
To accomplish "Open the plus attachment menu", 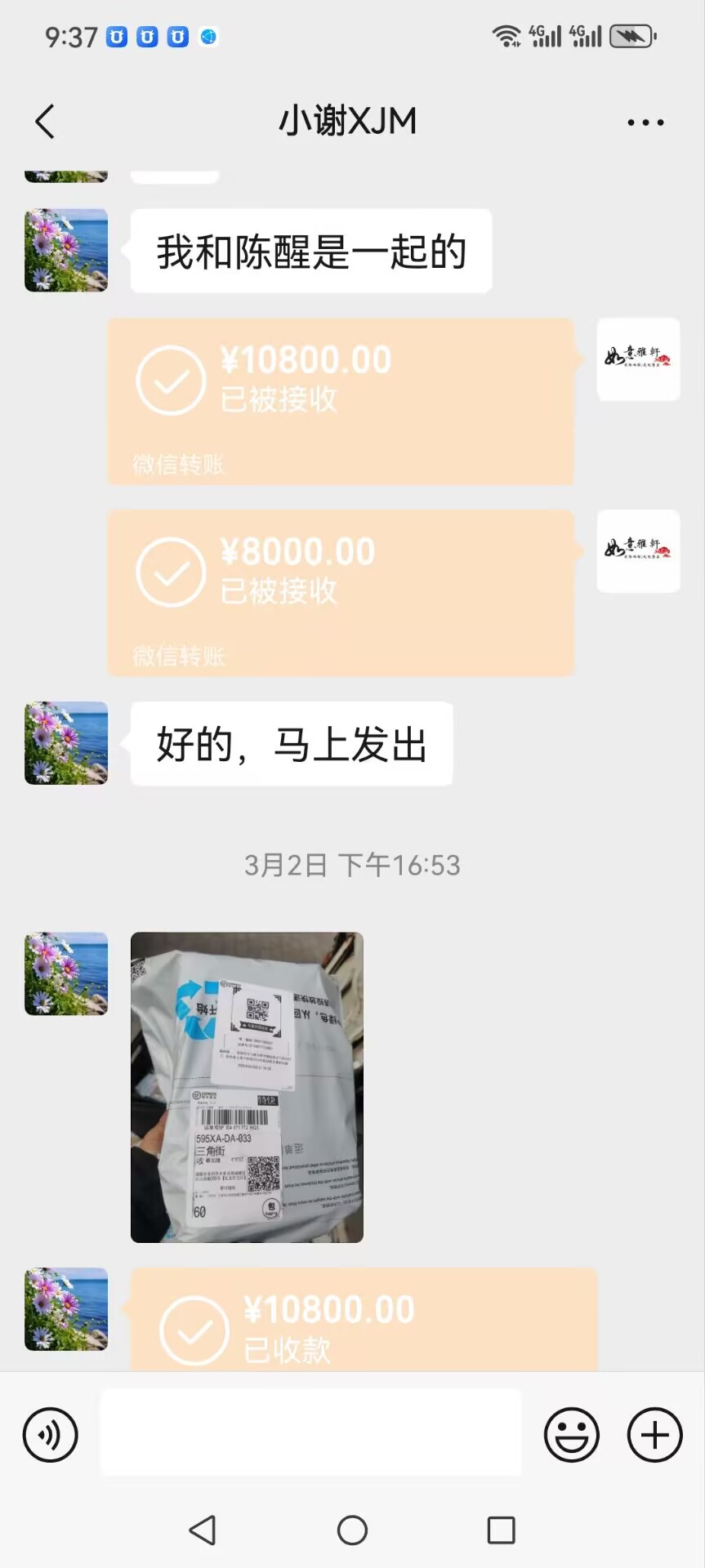I will [x=654, y=1435].
